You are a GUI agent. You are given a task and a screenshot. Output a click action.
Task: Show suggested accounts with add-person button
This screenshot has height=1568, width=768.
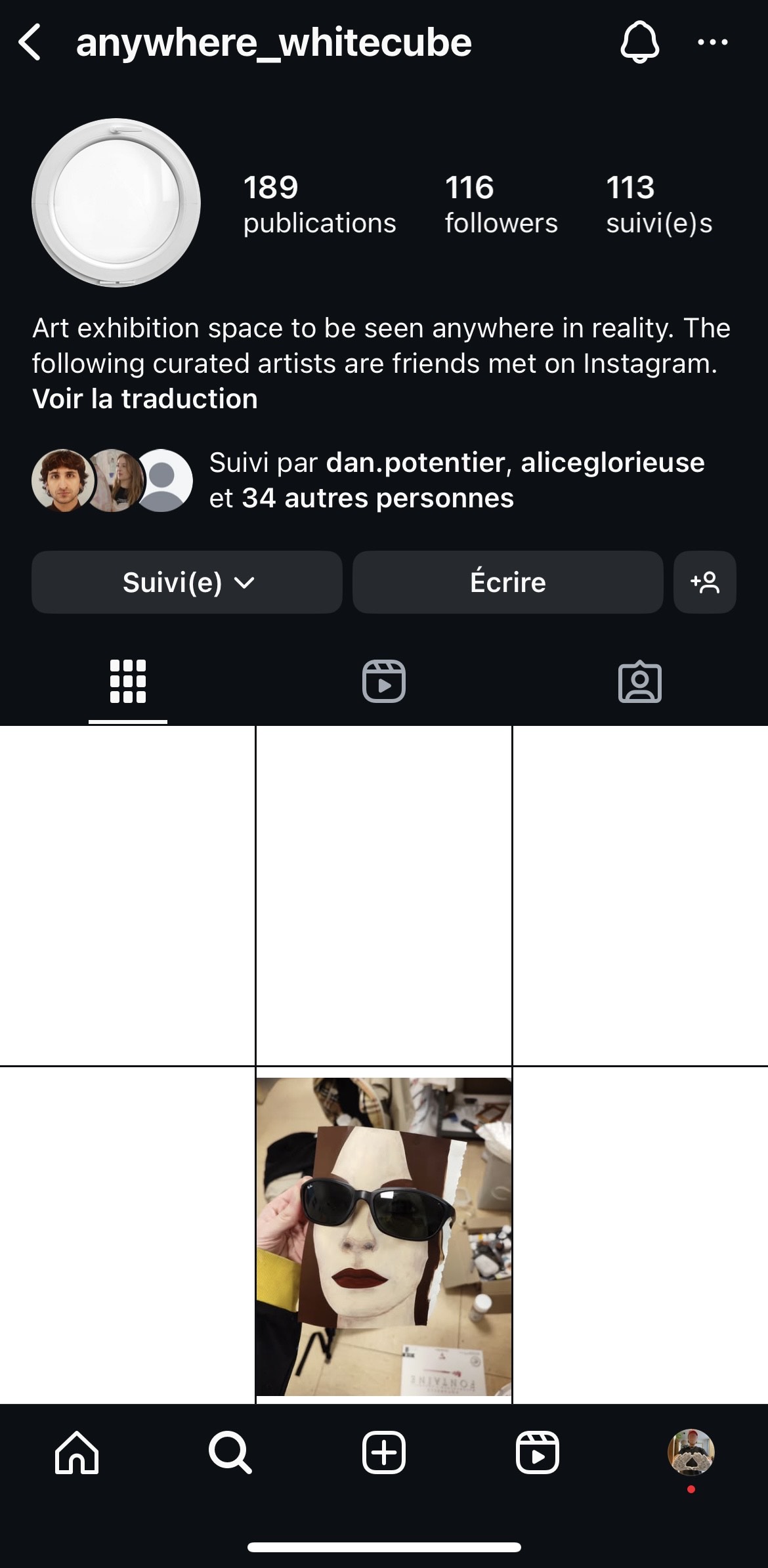pos(704,582)
